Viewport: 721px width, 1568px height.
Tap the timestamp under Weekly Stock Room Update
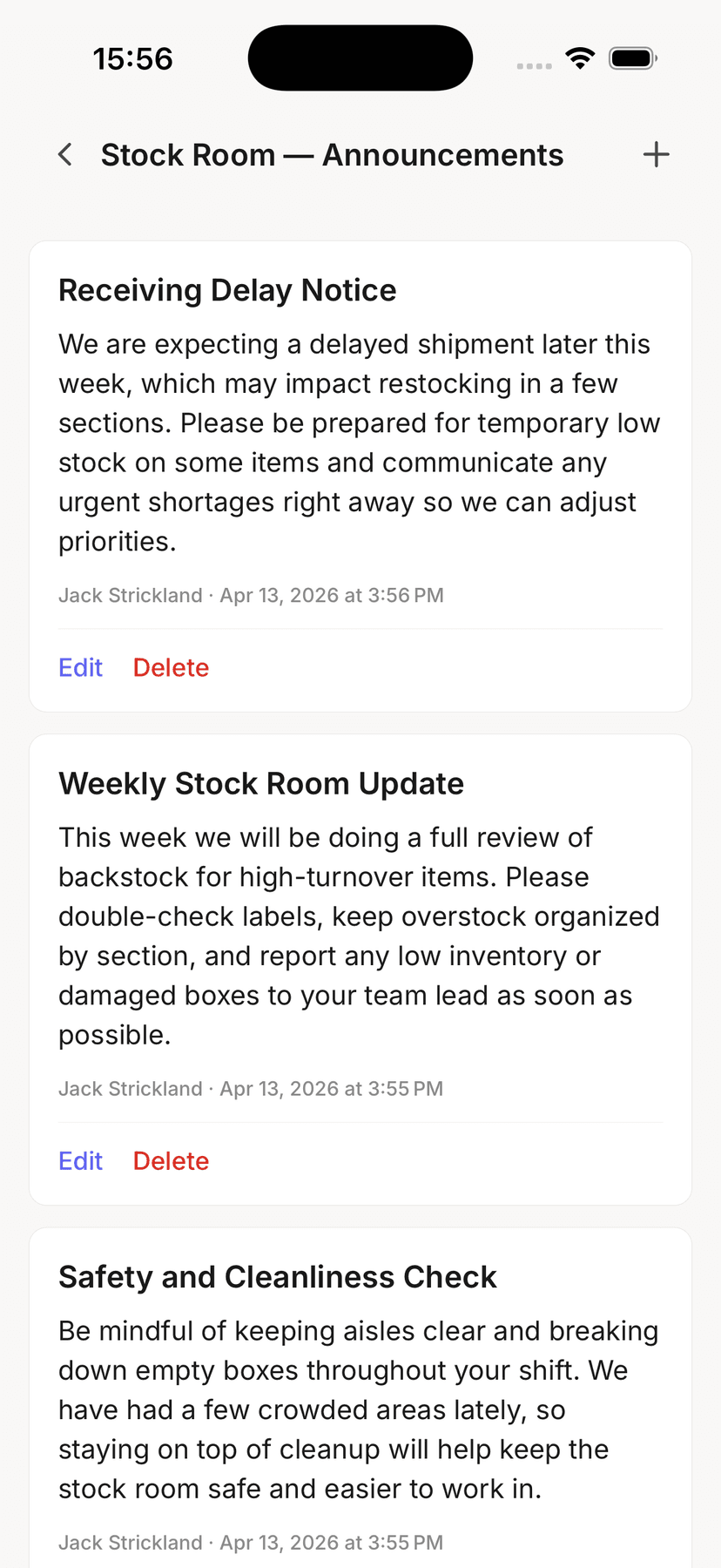331,1088
